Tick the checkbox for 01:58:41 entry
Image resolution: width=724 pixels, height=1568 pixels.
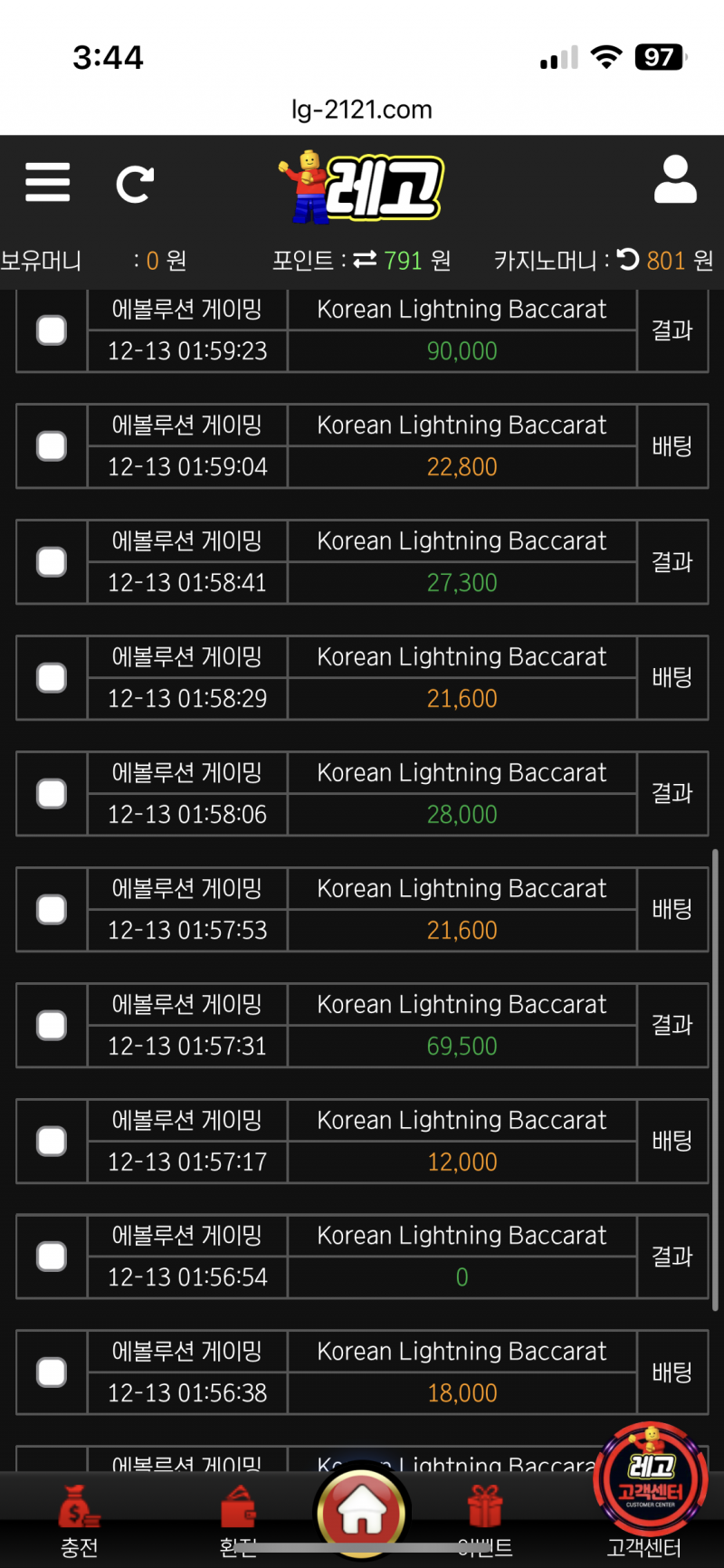[52, 562]
